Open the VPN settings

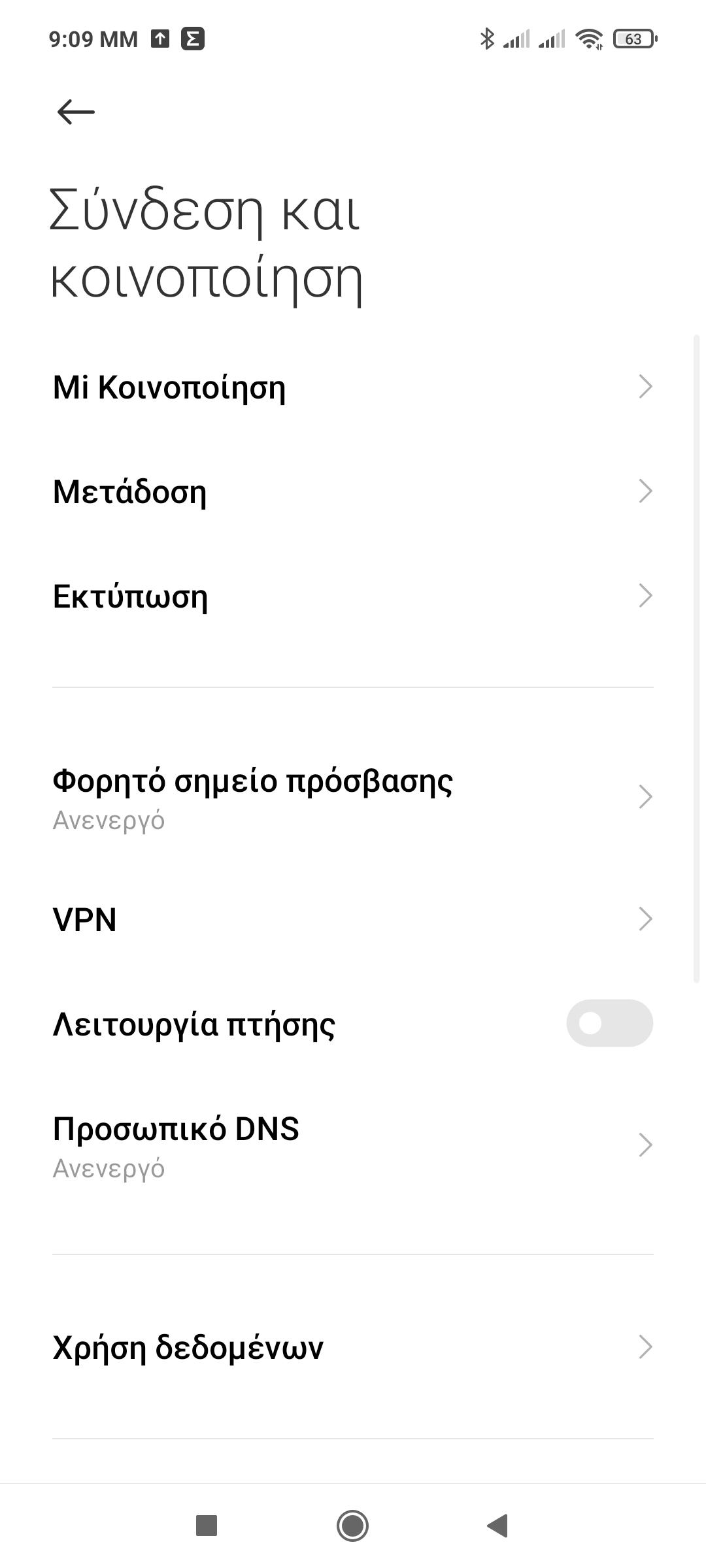pos(353,919)
